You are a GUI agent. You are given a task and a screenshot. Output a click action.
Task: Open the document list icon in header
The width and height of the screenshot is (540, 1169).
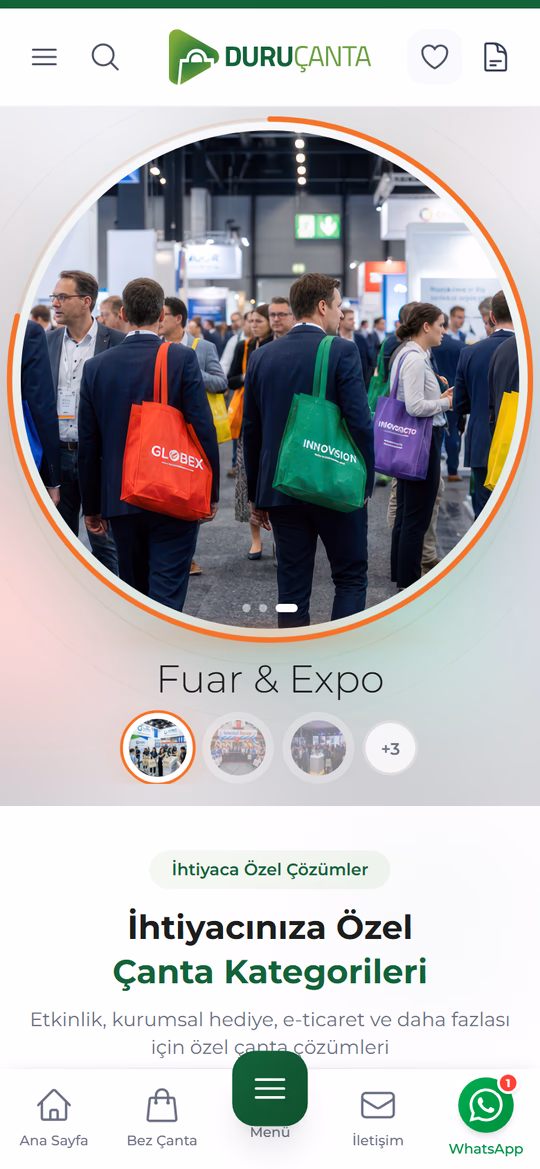pos(495,57)
